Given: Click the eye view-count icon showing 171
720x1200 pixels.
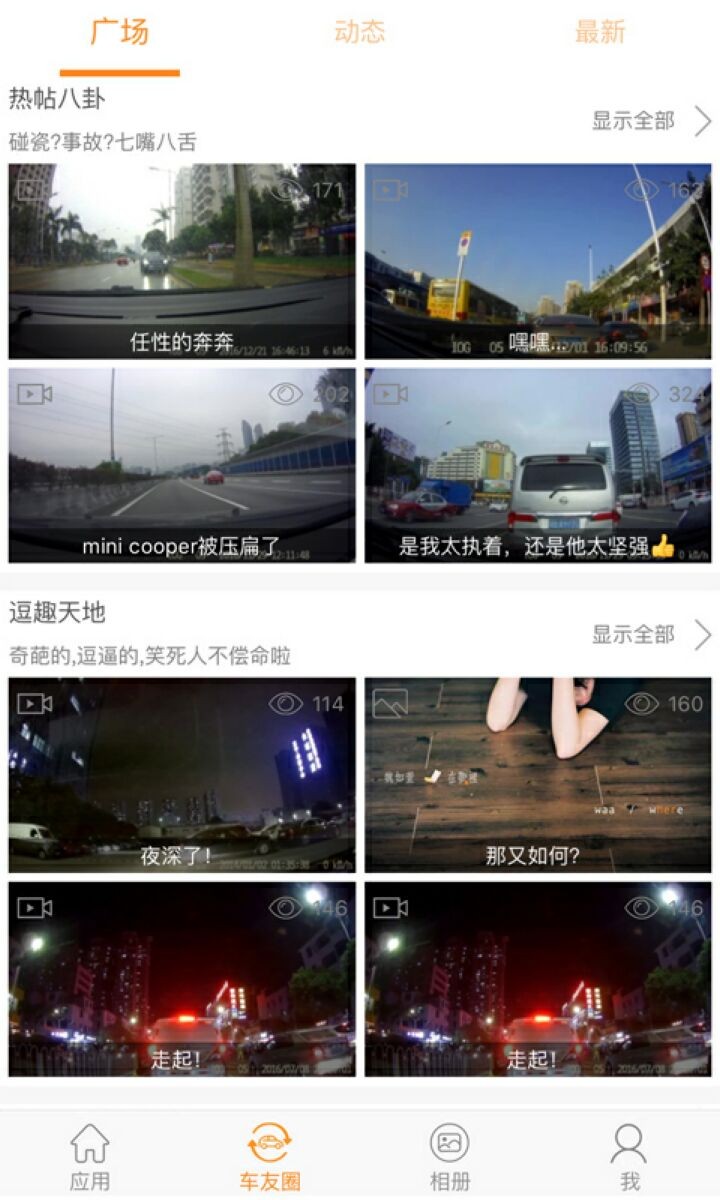Looking at the screenshot, I should 287,191.
